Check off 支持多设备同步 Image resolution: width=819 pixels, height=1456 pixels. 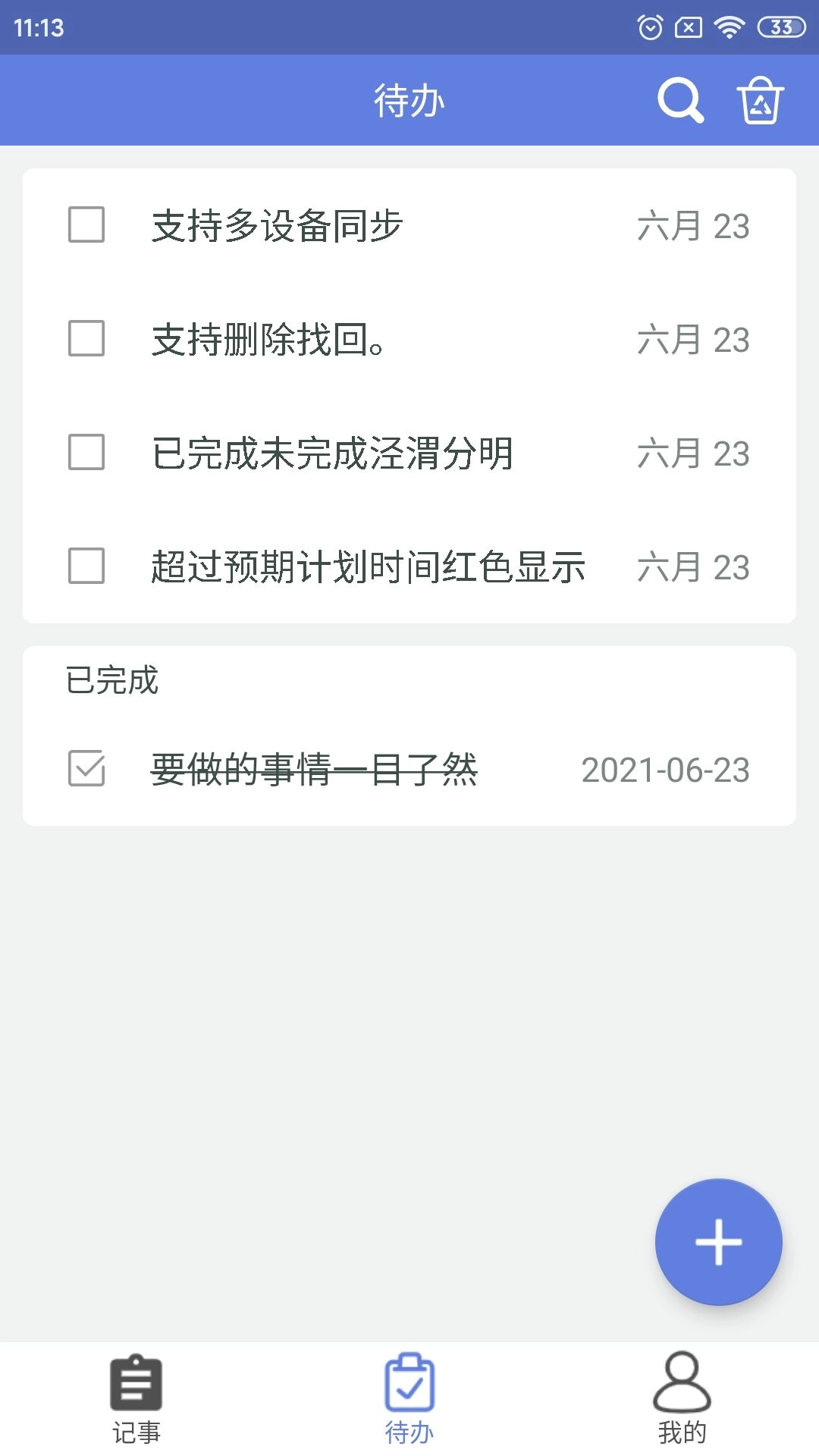point(86,225)
